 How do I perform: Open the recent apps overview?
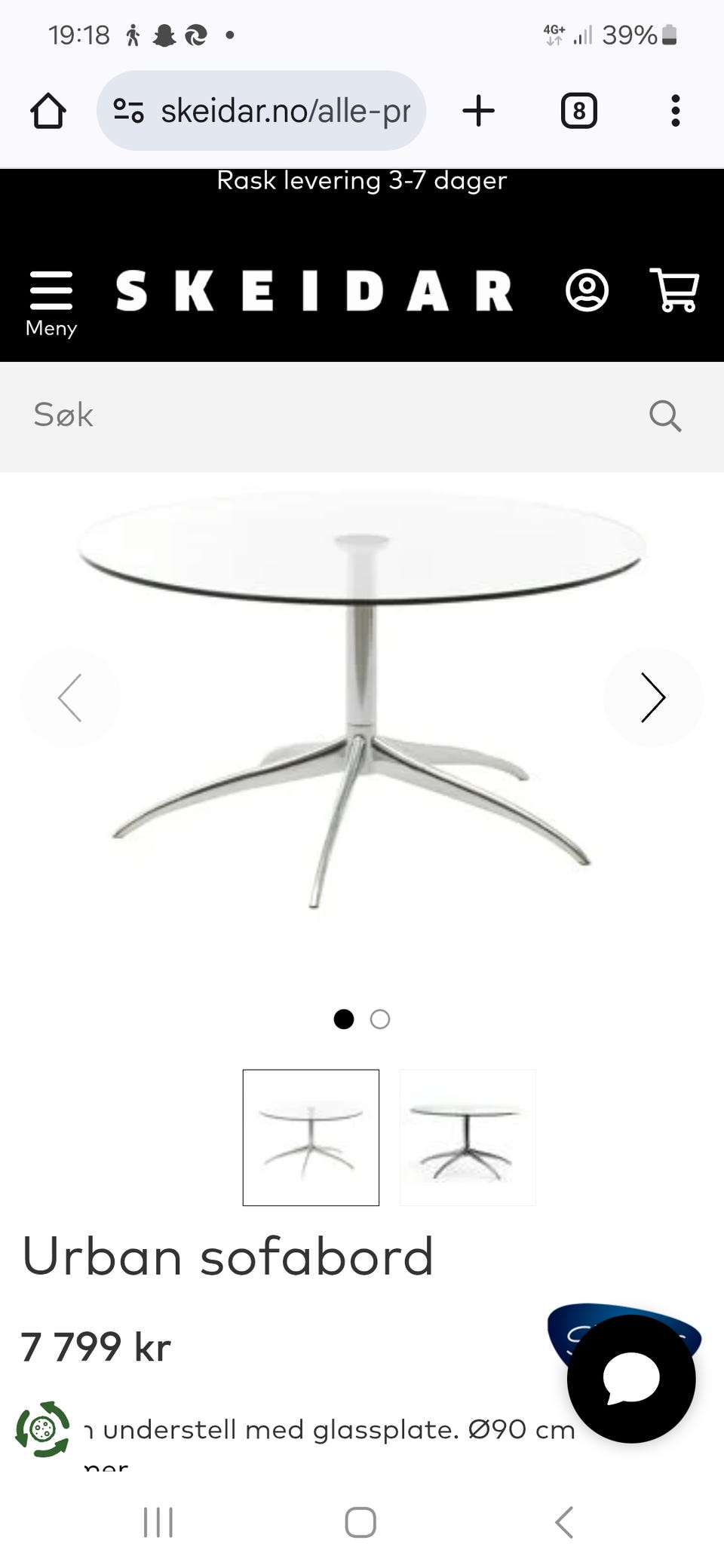tap(158, 1522)
